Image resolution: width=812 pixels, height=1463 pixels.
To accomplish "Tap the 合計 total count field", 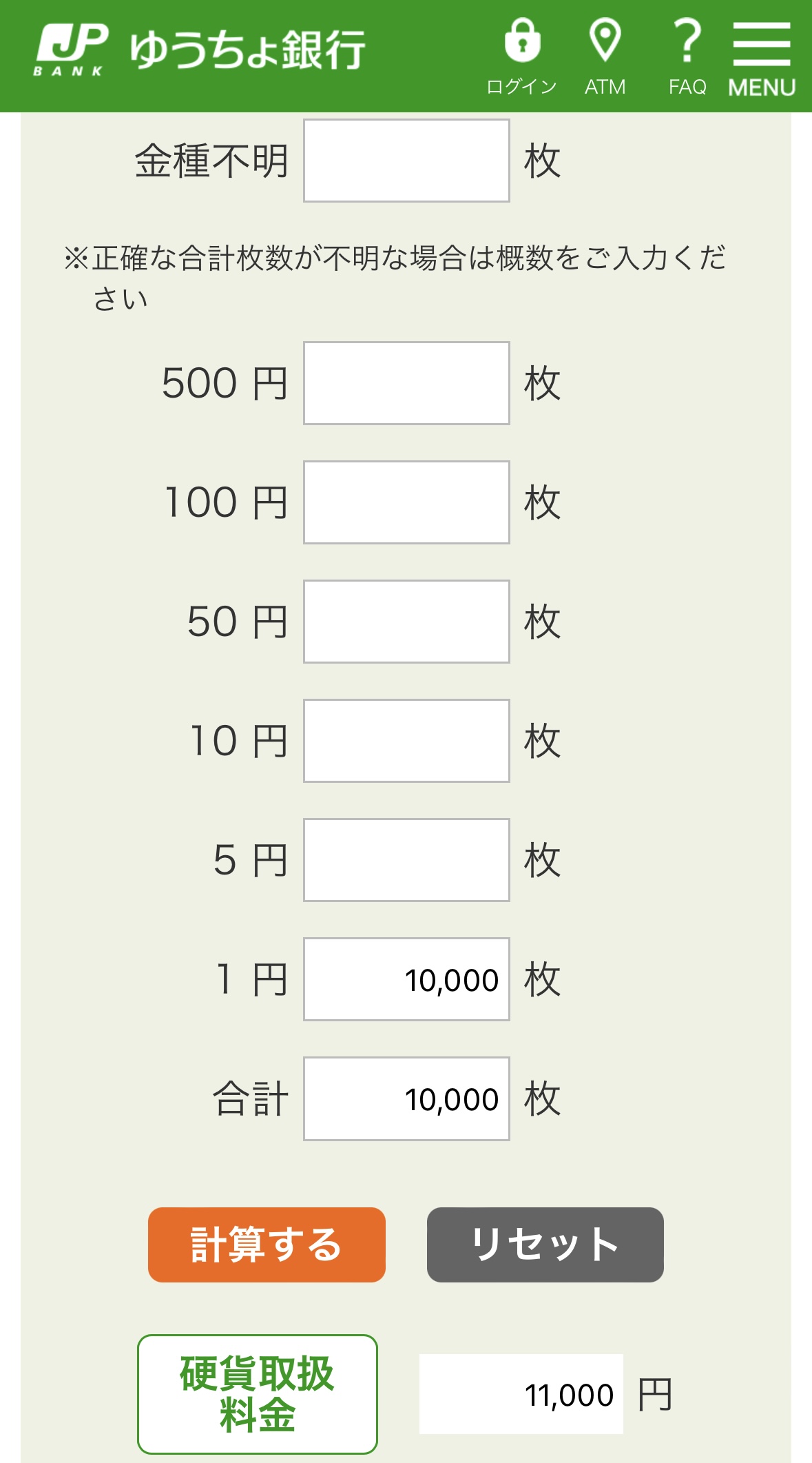I will 406,1098.
